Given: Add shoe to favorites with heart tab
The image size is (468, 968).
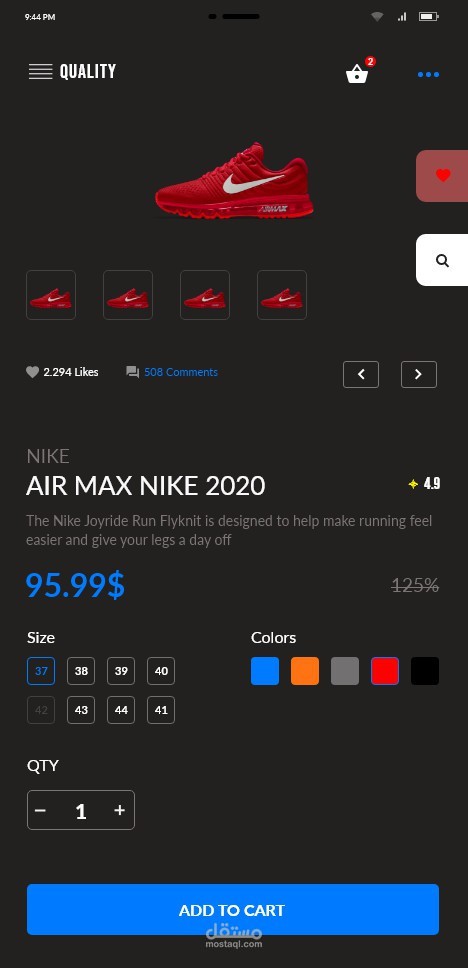Looking at the screenshot, I should (x=442, y=176).
